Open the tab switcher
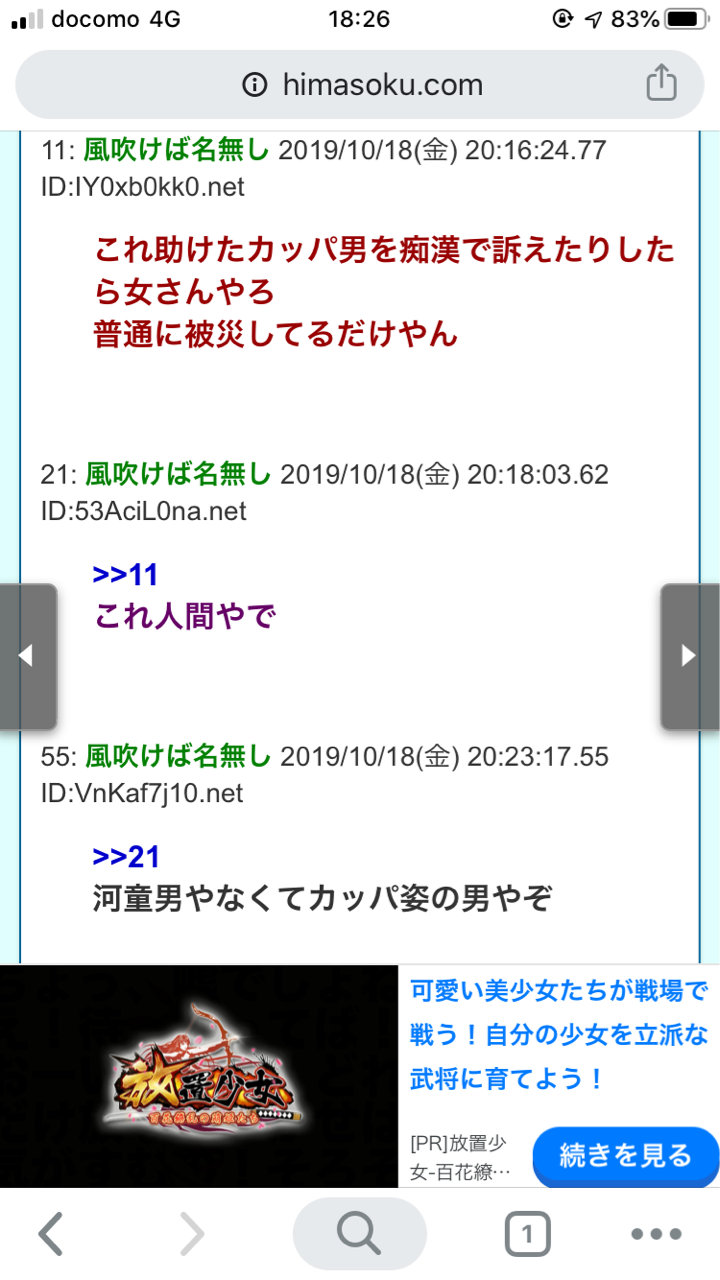Image resolution: width=720 pixels, height=1280 pixels. point(527,1235)
